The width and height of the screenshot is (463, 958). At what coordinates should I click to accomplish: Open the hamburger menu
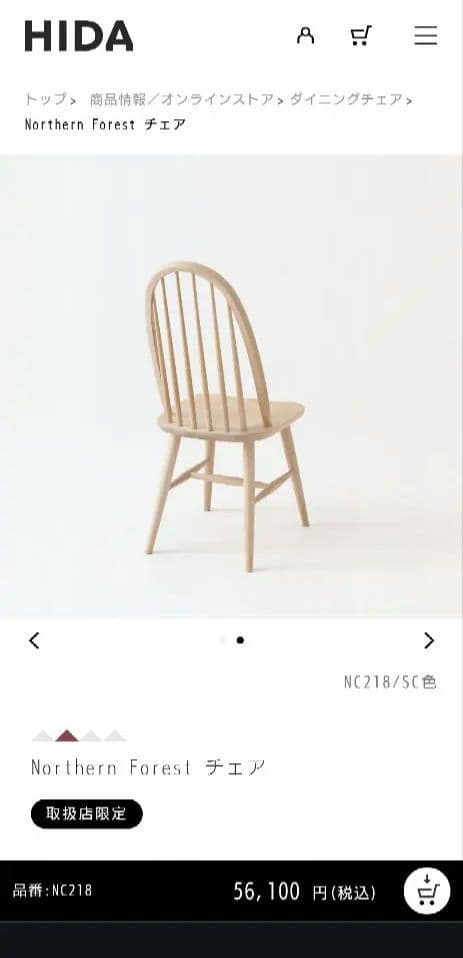coord(426,35)
